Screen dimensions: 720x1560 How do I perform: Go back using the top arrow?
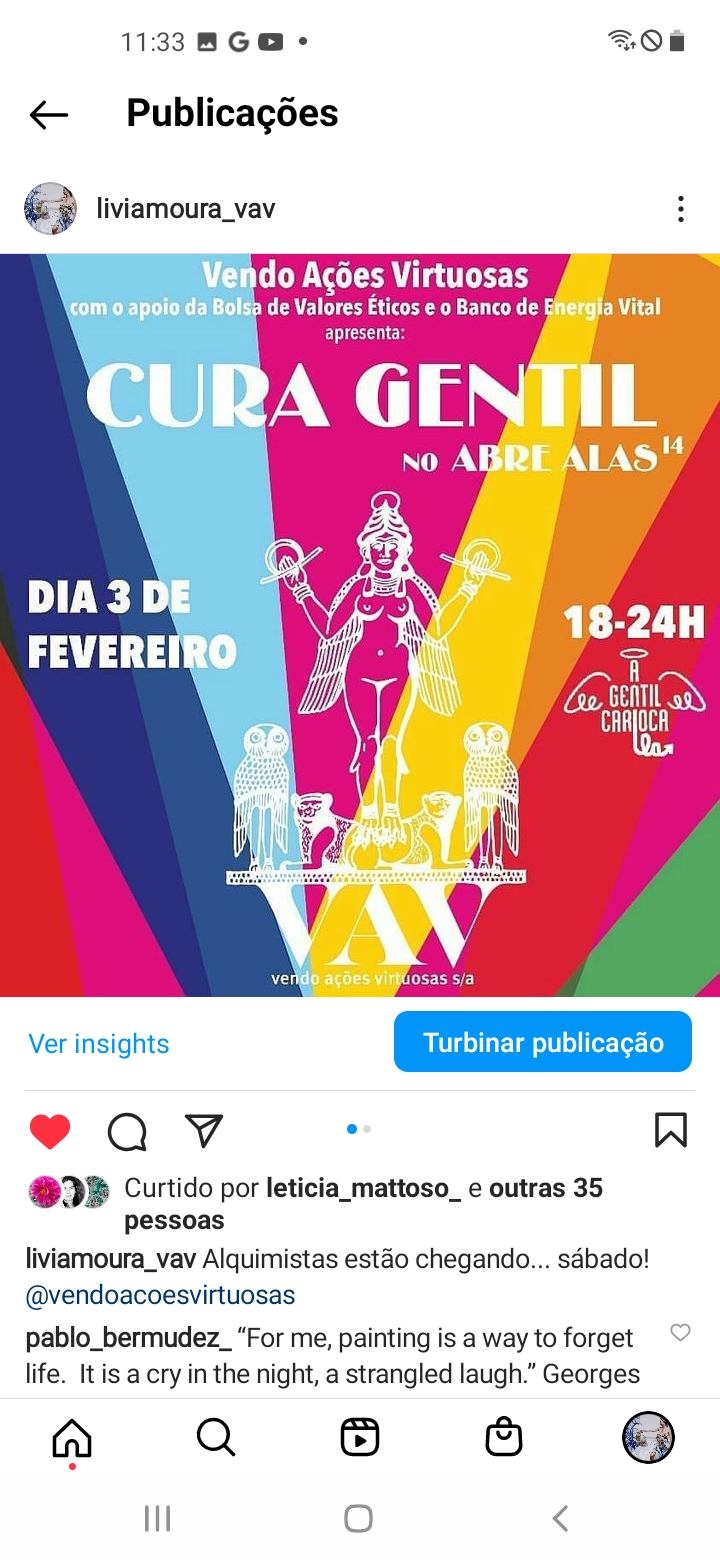pos(48,115)
